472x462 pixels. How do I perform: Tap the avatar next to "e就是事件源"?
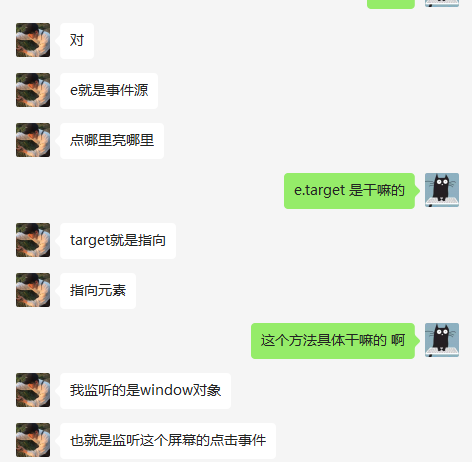[33, 90]
